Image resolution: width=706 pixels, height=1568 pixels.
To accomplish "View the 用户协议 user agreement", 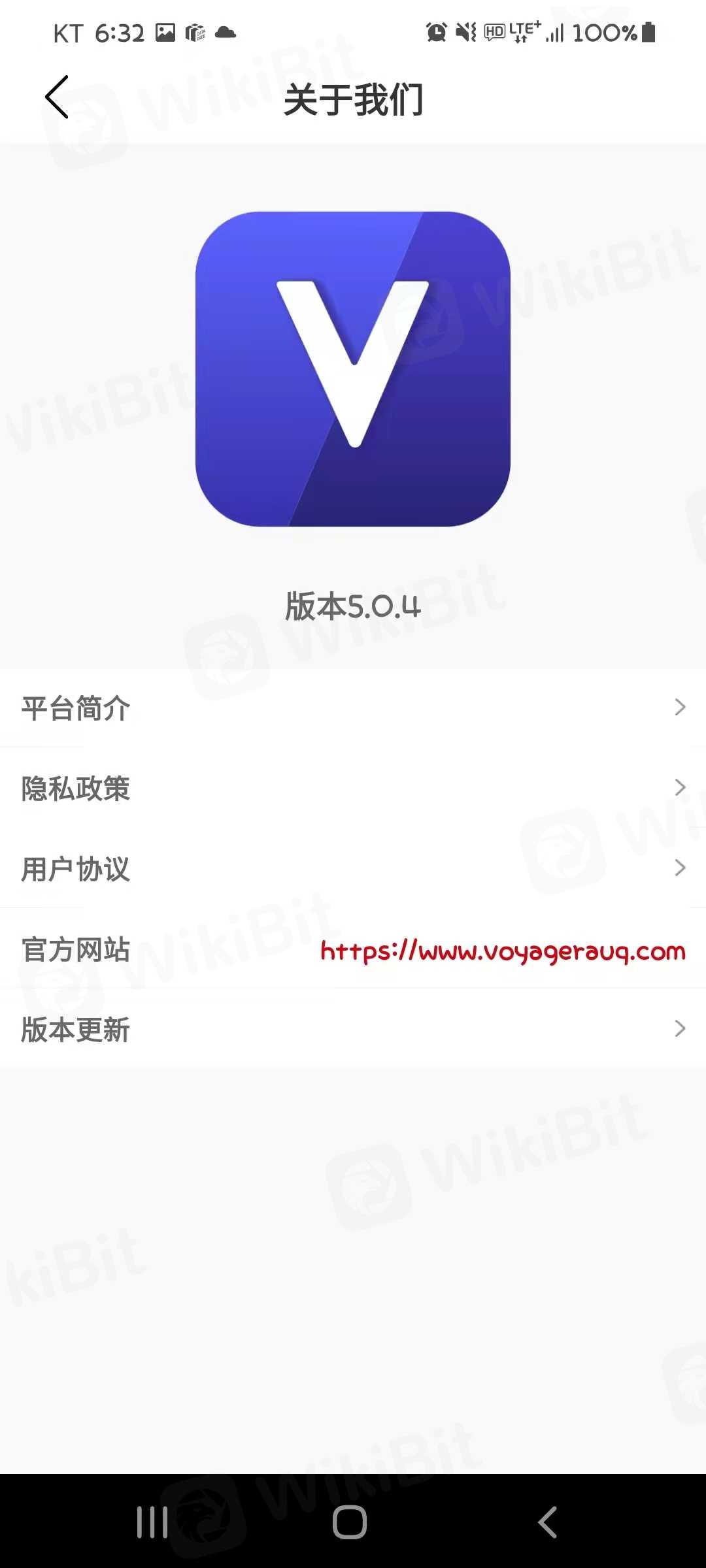I will [x=353, y=868].
